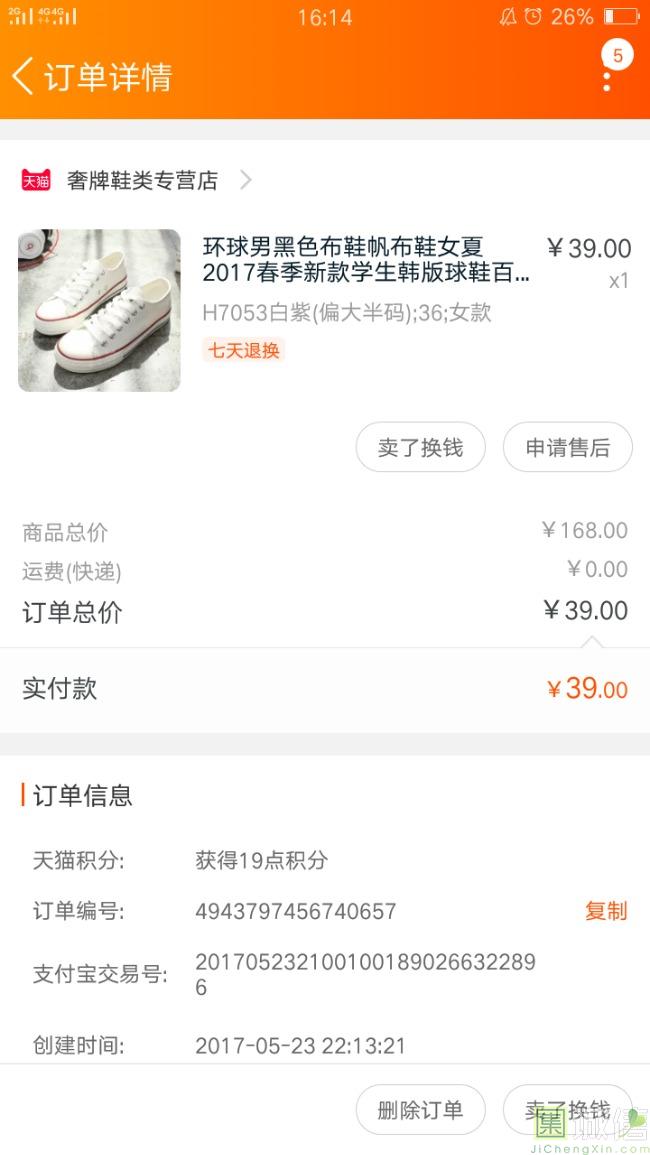Viewport: 650px width, 1155px height.
Task: Open the overflow menu with badge 5
Action: (608, 70)
